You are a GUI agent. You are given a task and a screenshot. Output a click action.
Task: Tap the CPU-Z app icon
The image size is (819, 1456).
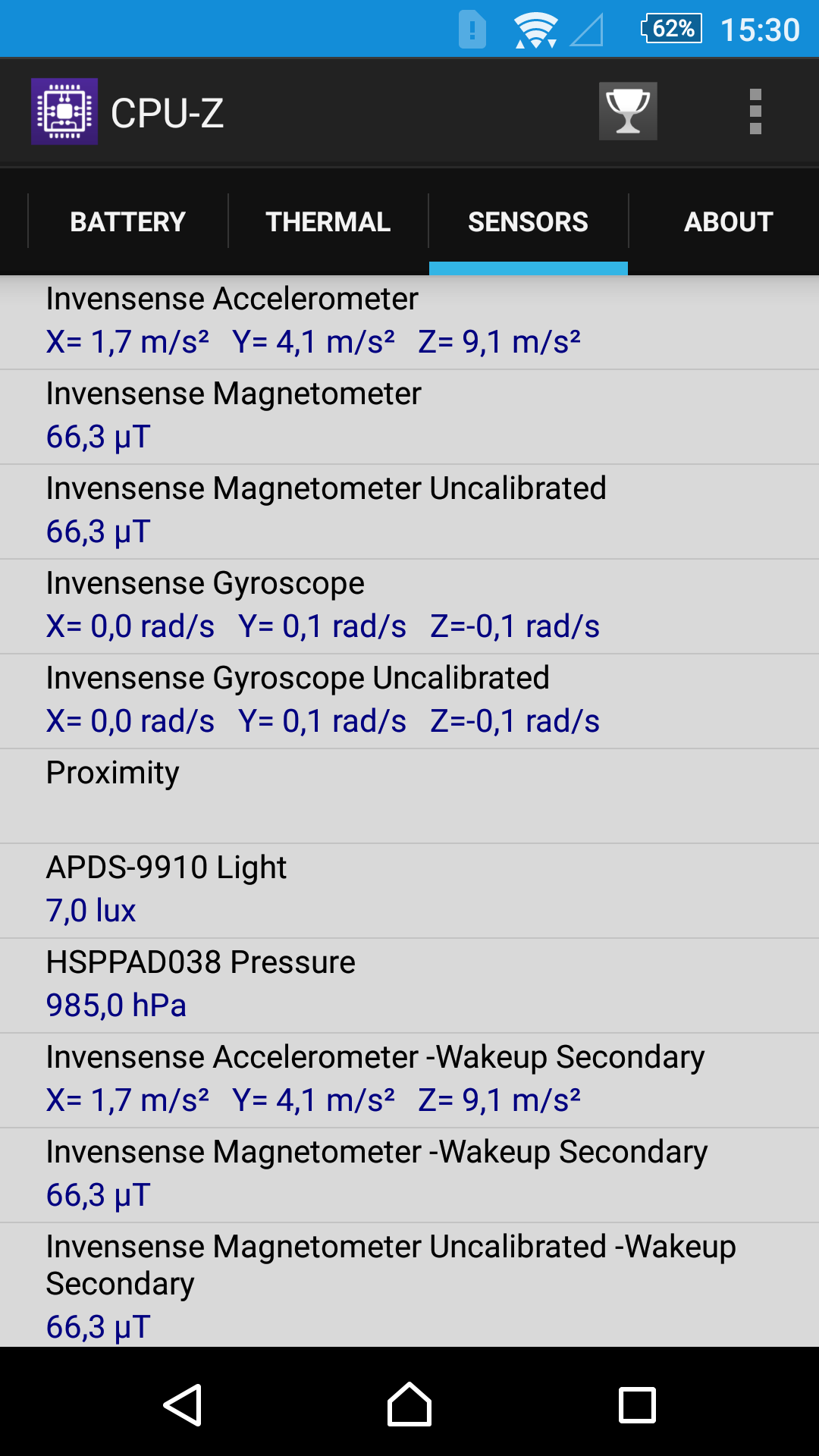pyautogui.click(x=64, y=111)
